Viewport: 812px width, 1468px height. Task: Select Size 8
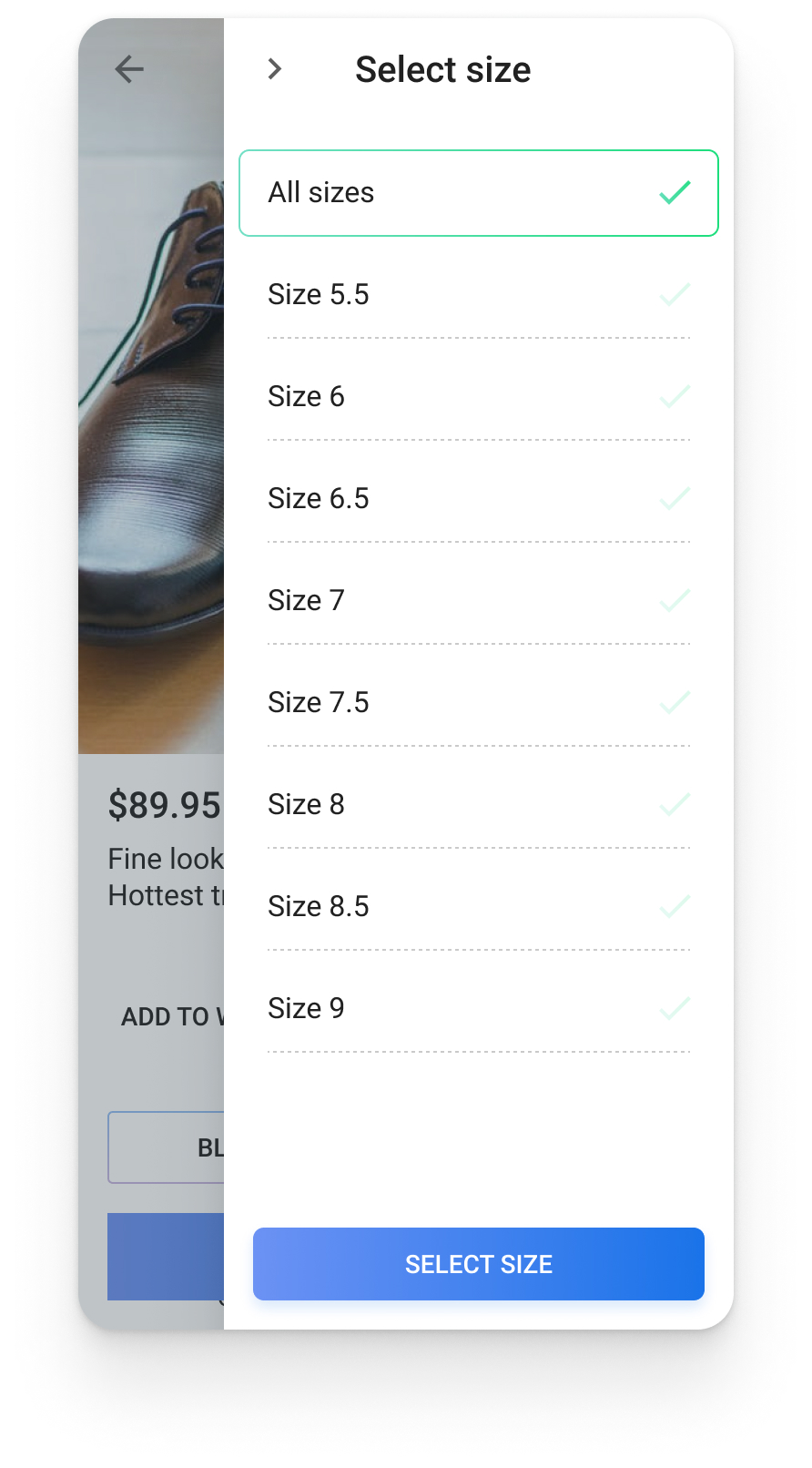479,805
